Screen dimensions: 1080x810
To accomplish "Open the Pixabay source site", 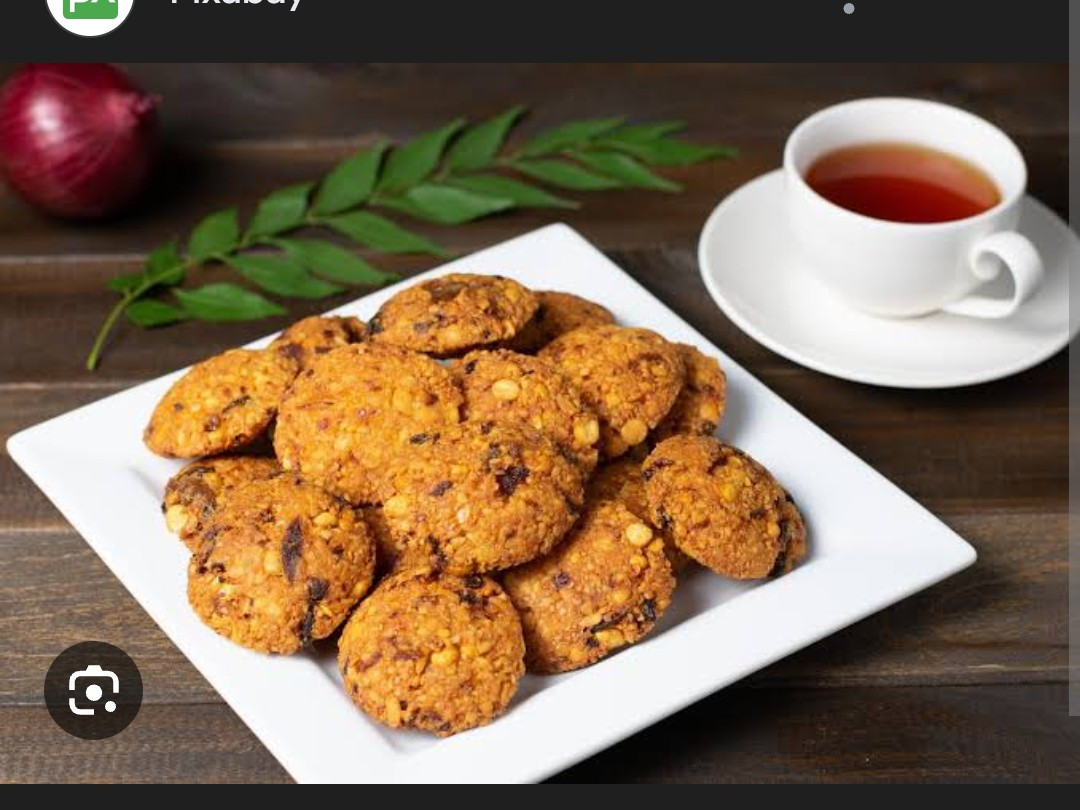I will pyautogui.click(x=236, y=4).
